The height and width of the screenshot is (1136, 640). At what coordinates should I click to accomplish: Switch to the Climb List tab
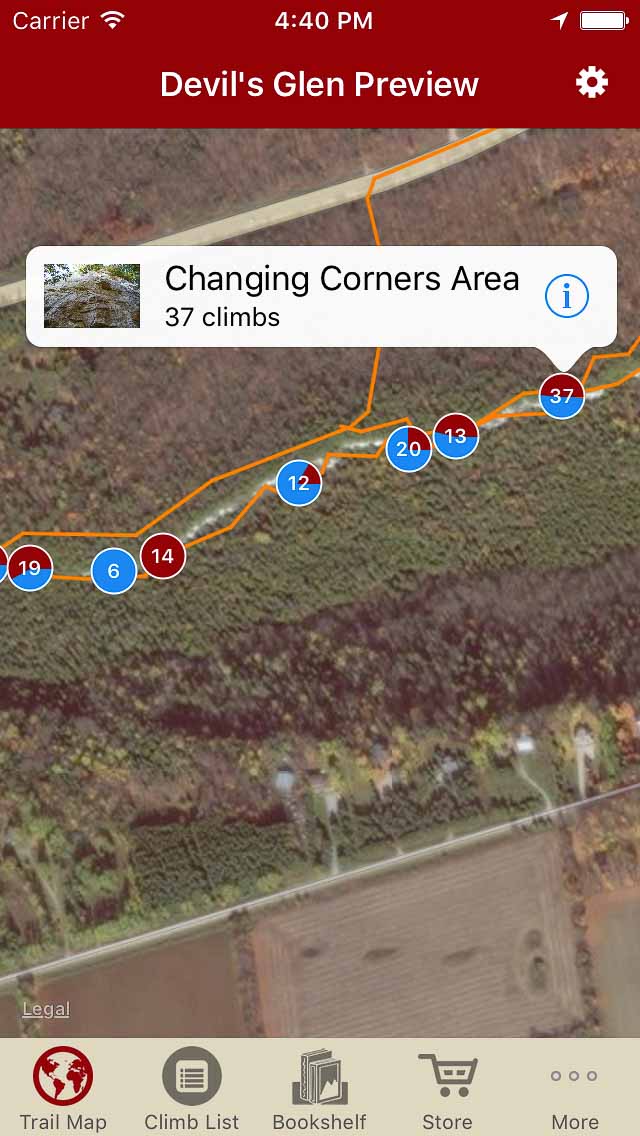coord(192,1088)
